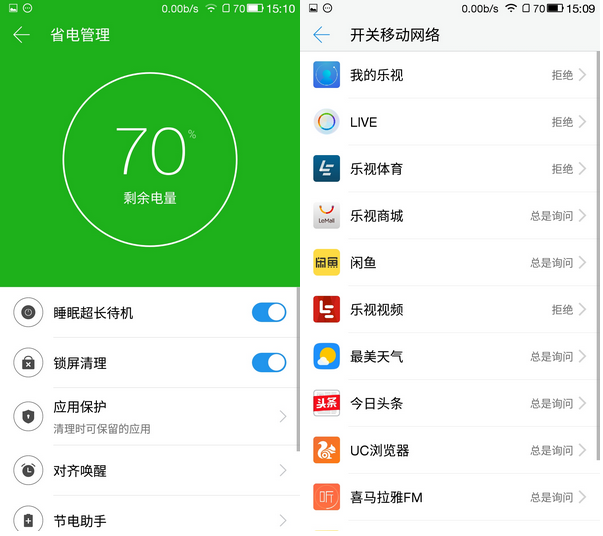Disable the 锁屏清理 switch

268,363
